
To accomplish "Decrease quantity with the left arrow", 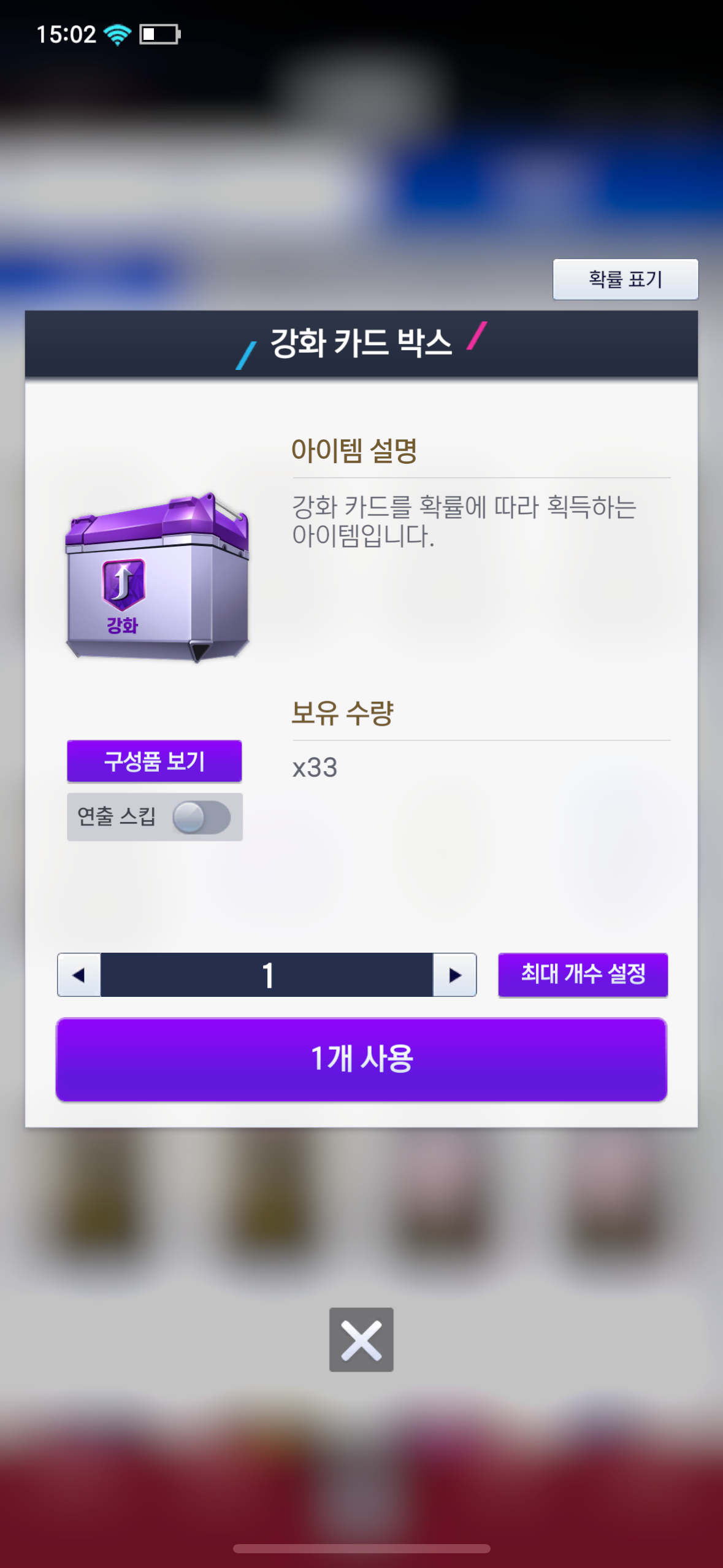I will (x=79, y=975).
